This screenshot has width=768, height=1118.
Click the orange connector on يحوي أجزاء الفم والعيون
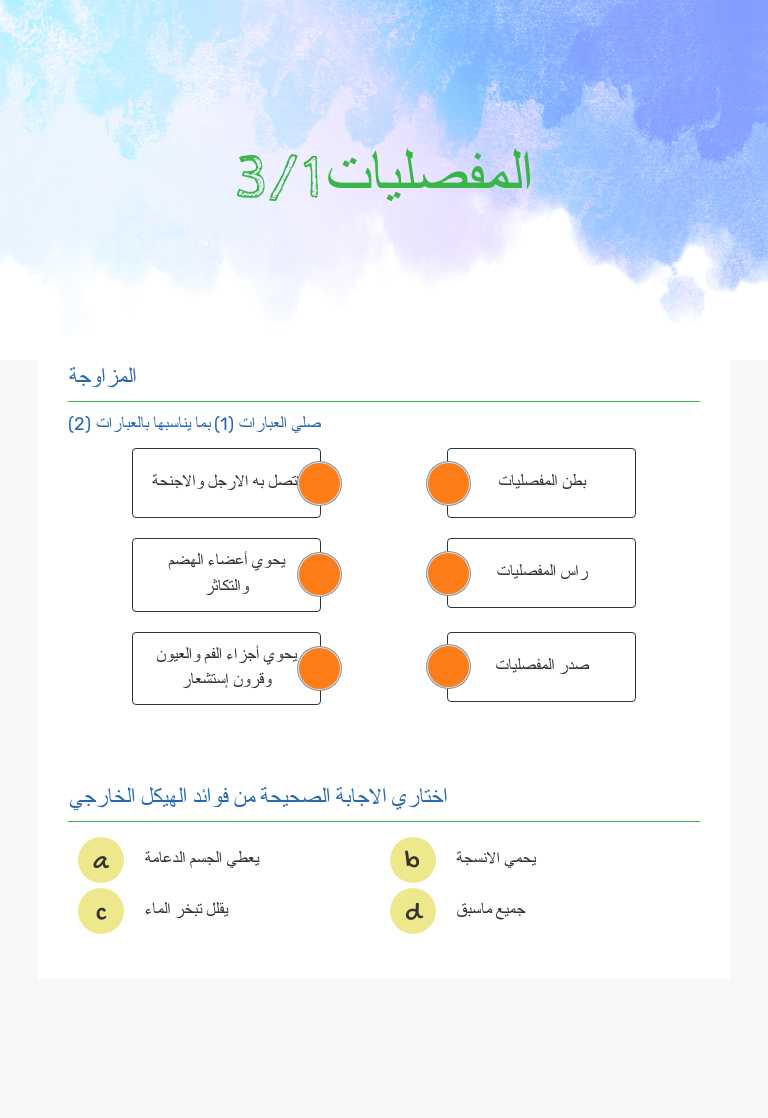click(x=319, y=667)
